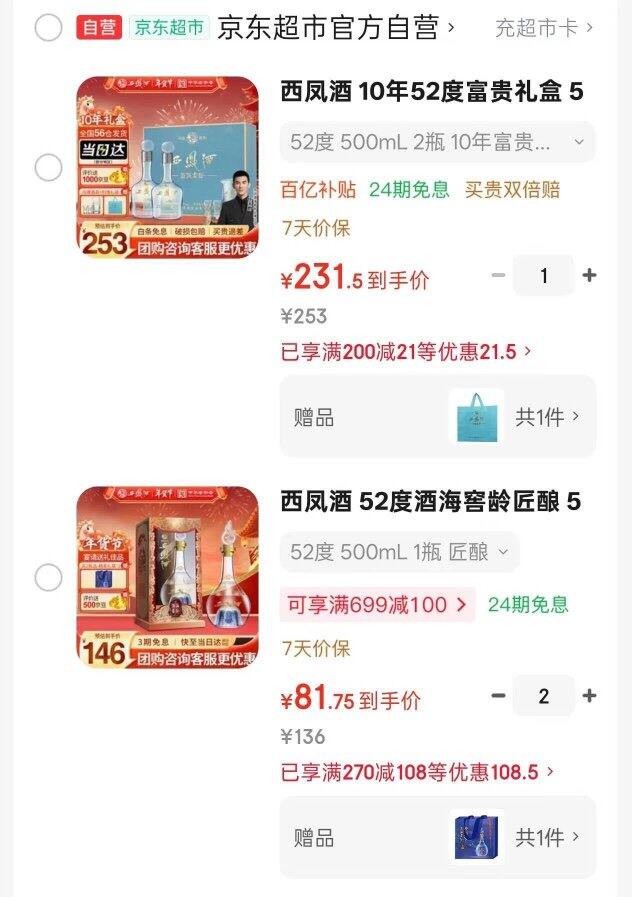Open the 酒海窖龄匠酿 product image

[167, 577]
